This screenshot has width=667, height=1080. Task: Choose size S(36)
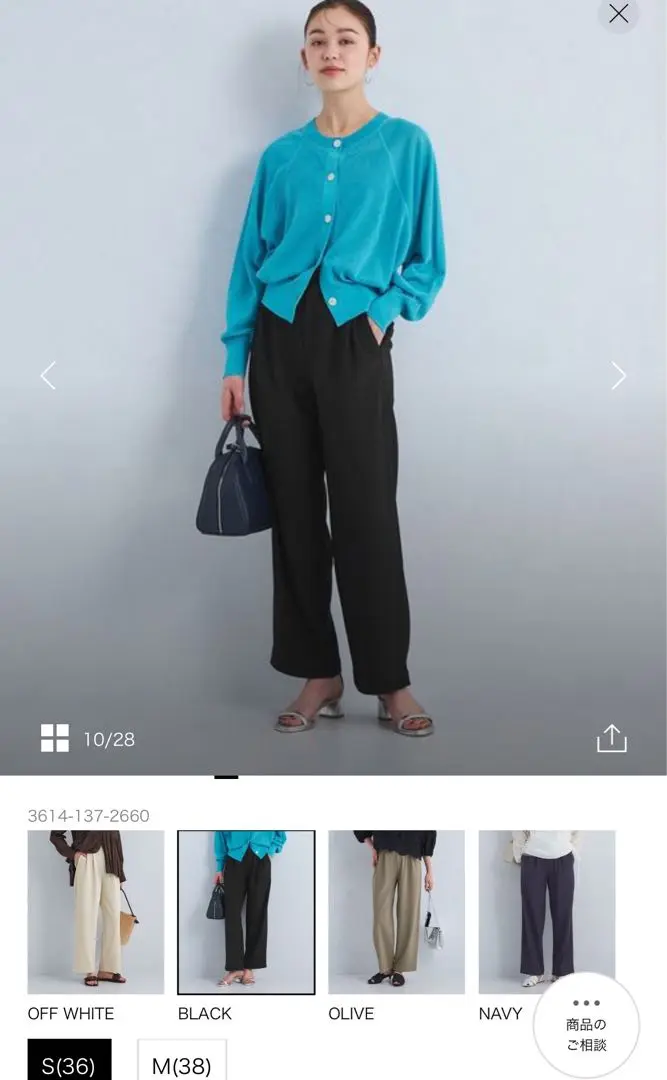pyautogui.click(x=69, y=1063)
